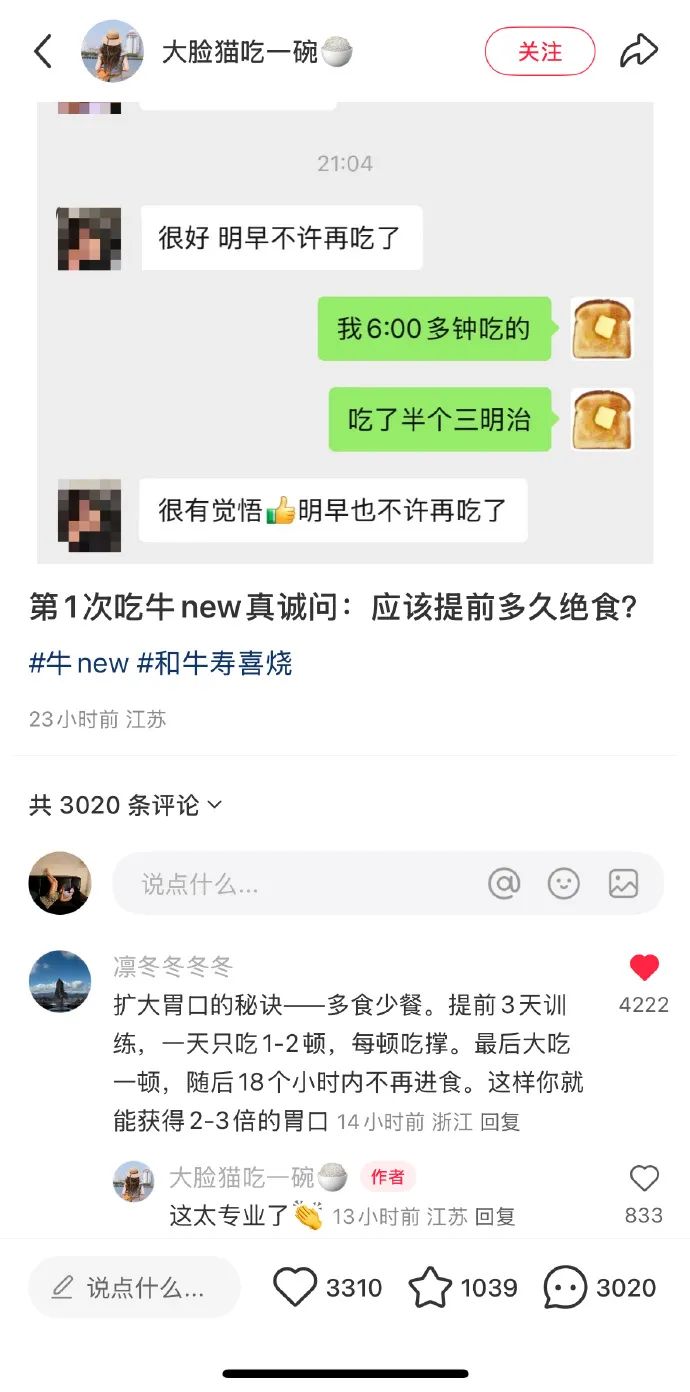Open 凛冬冬冬冬's profile avatar
Image resolution: width=690 pixels, height=1392 pixels.
tap(60, 981)
